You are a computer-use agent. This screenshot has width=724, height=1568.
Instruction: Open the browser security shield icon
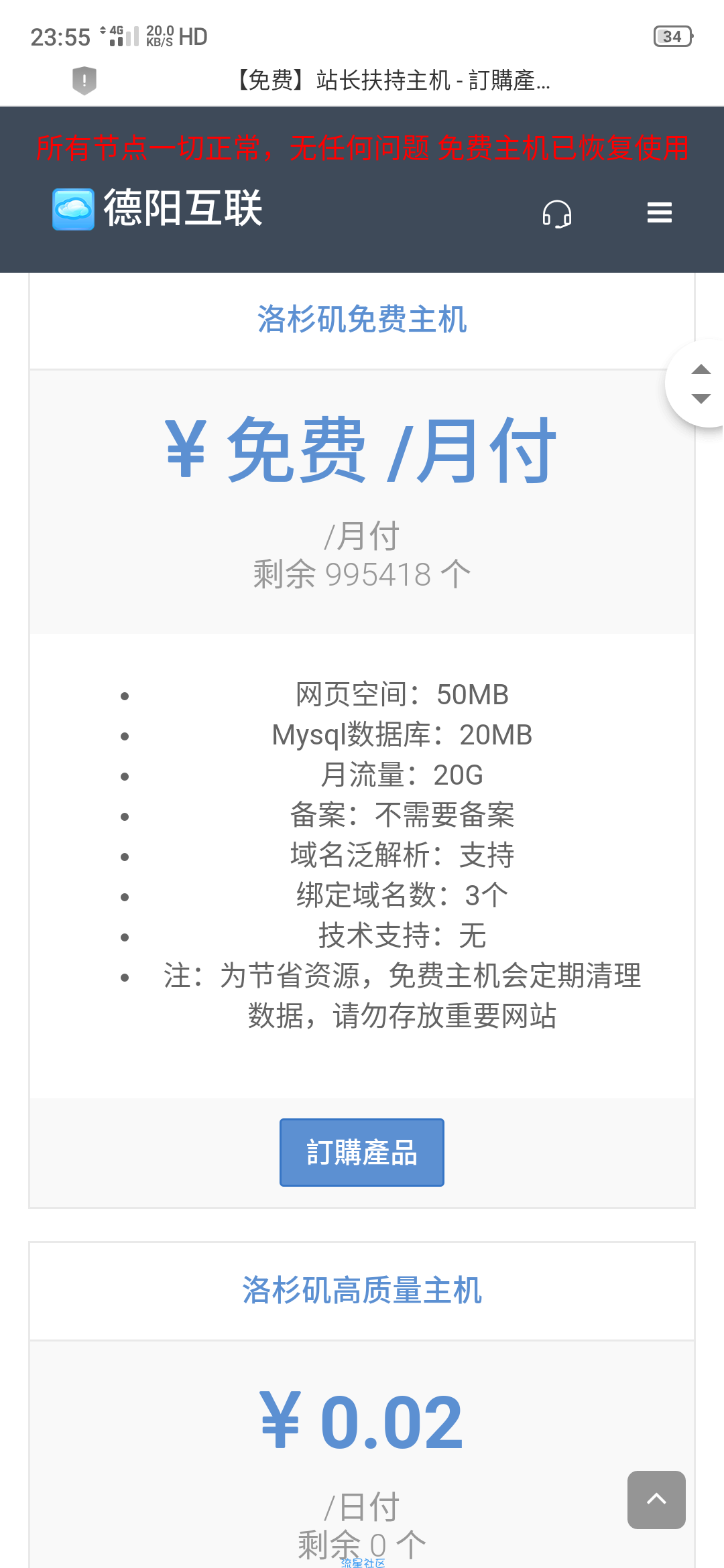click(84, 80)
